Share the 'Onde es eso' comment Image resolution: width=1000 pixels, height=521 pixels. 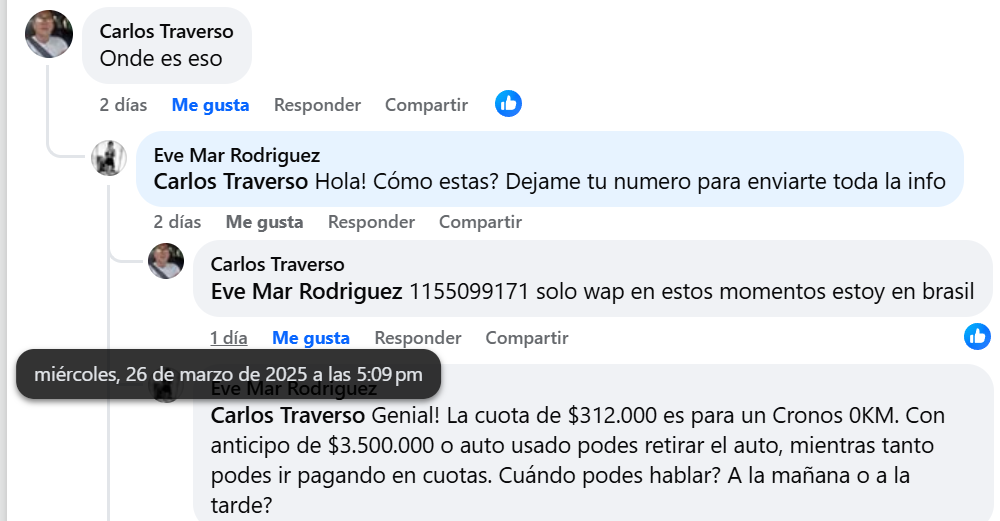pos(426,104)
